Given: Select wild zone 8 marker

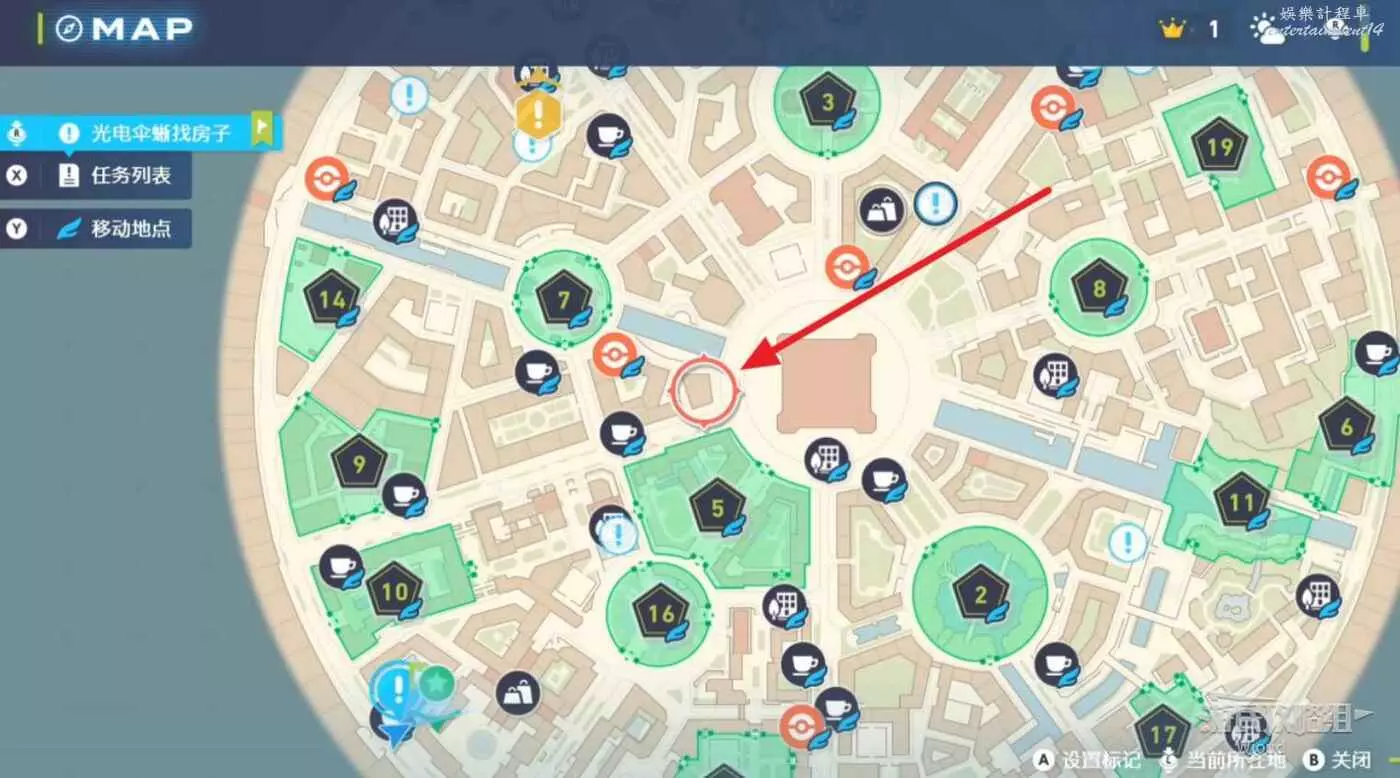Looking at the screenshot, I should coord(1099,289).
